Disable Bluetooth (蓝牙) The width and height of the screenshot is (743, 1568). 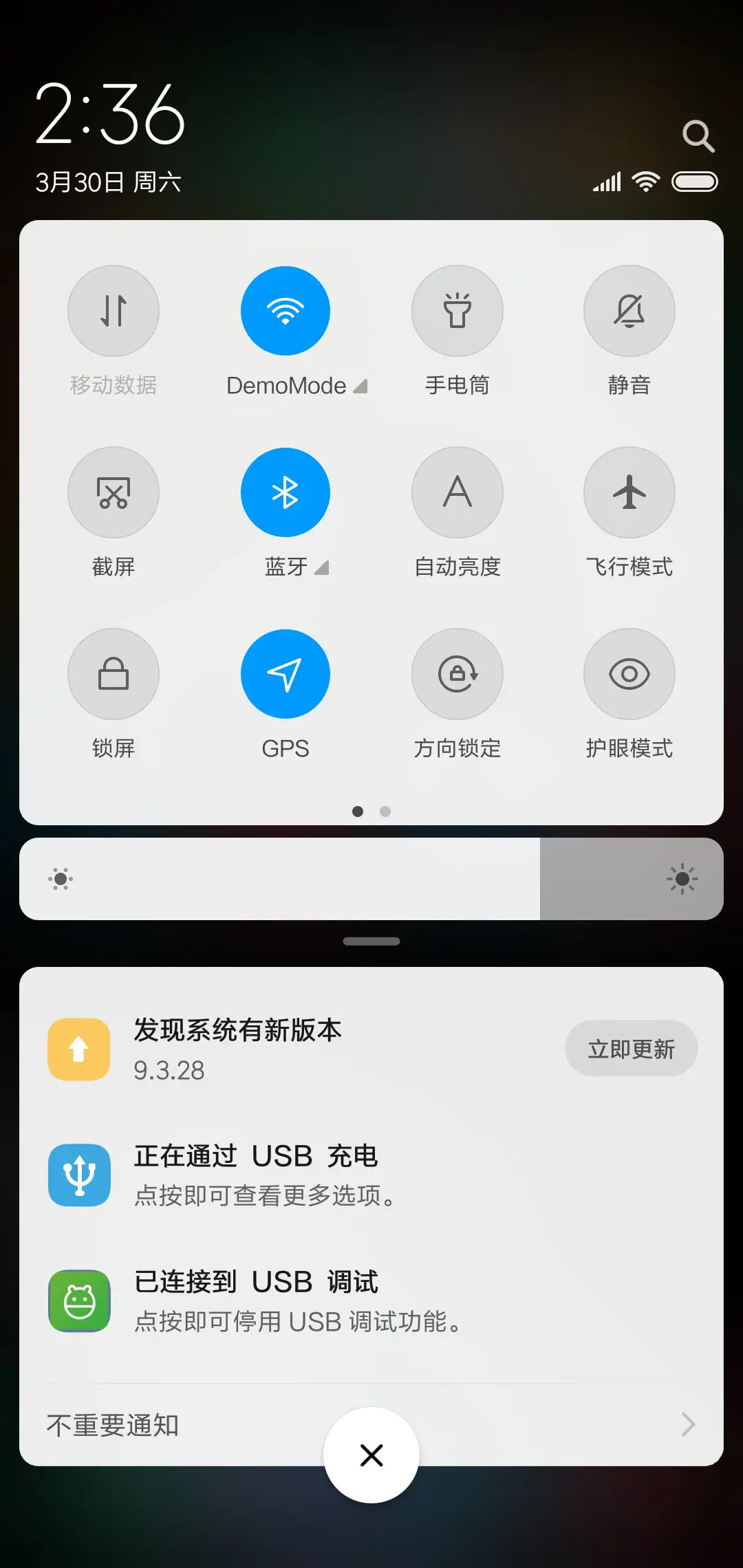(286, 492)
